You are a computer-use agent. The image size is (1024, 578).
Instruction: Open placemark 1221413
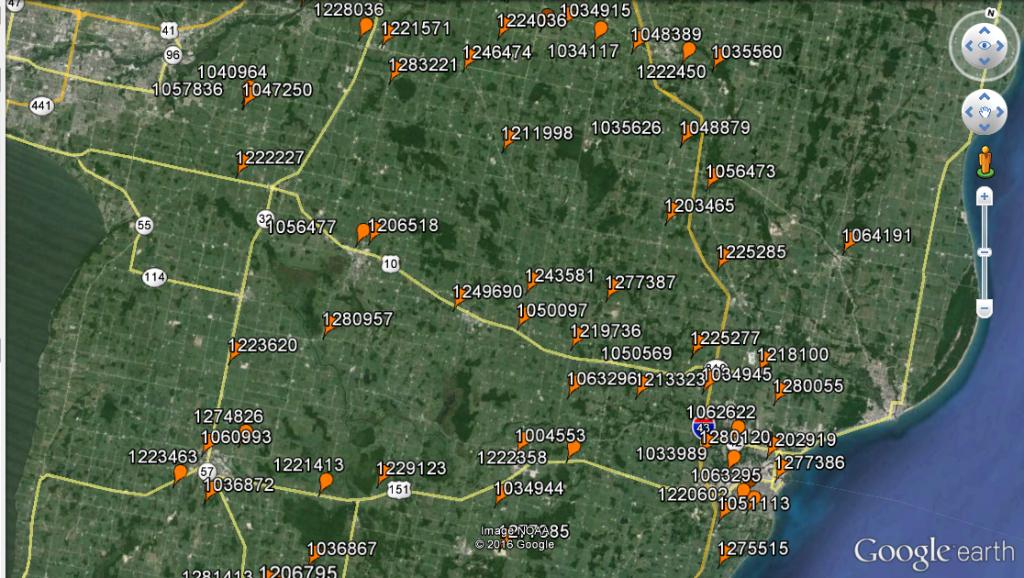tap(324, 485)
